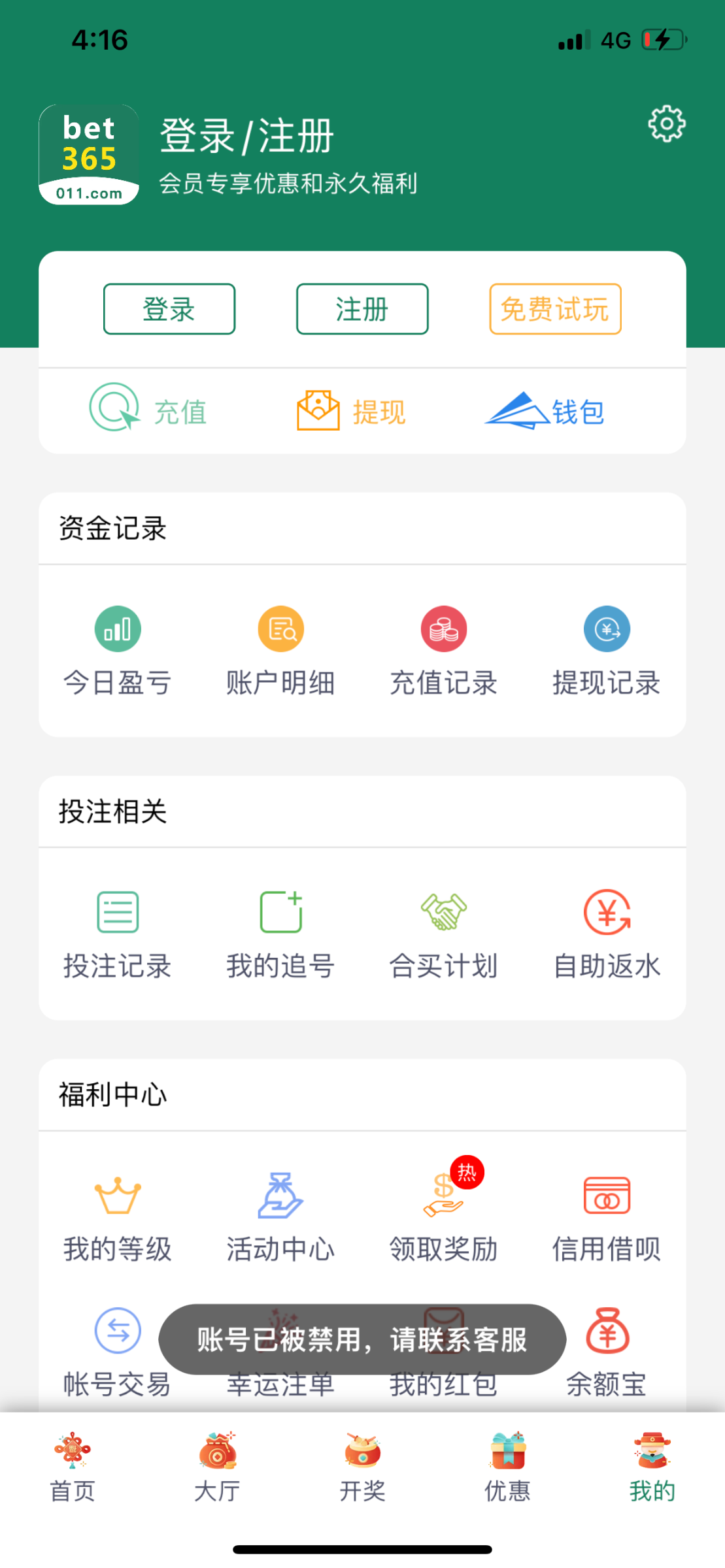Screen dimensions: 725x1568
Task: Open the settings gear icon
Action: point(666,123)
